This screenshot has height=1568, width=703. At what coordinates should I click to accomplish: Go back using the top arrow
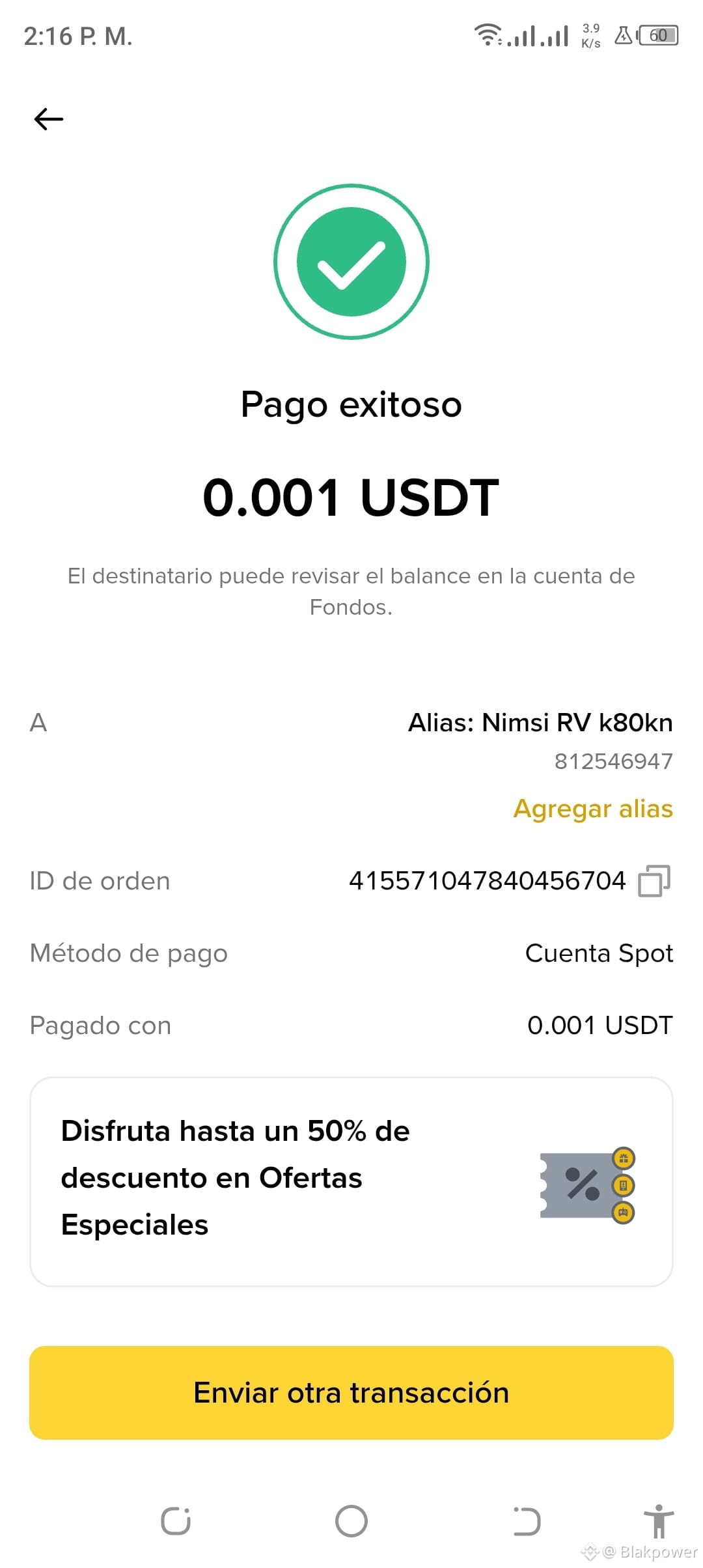49,119
